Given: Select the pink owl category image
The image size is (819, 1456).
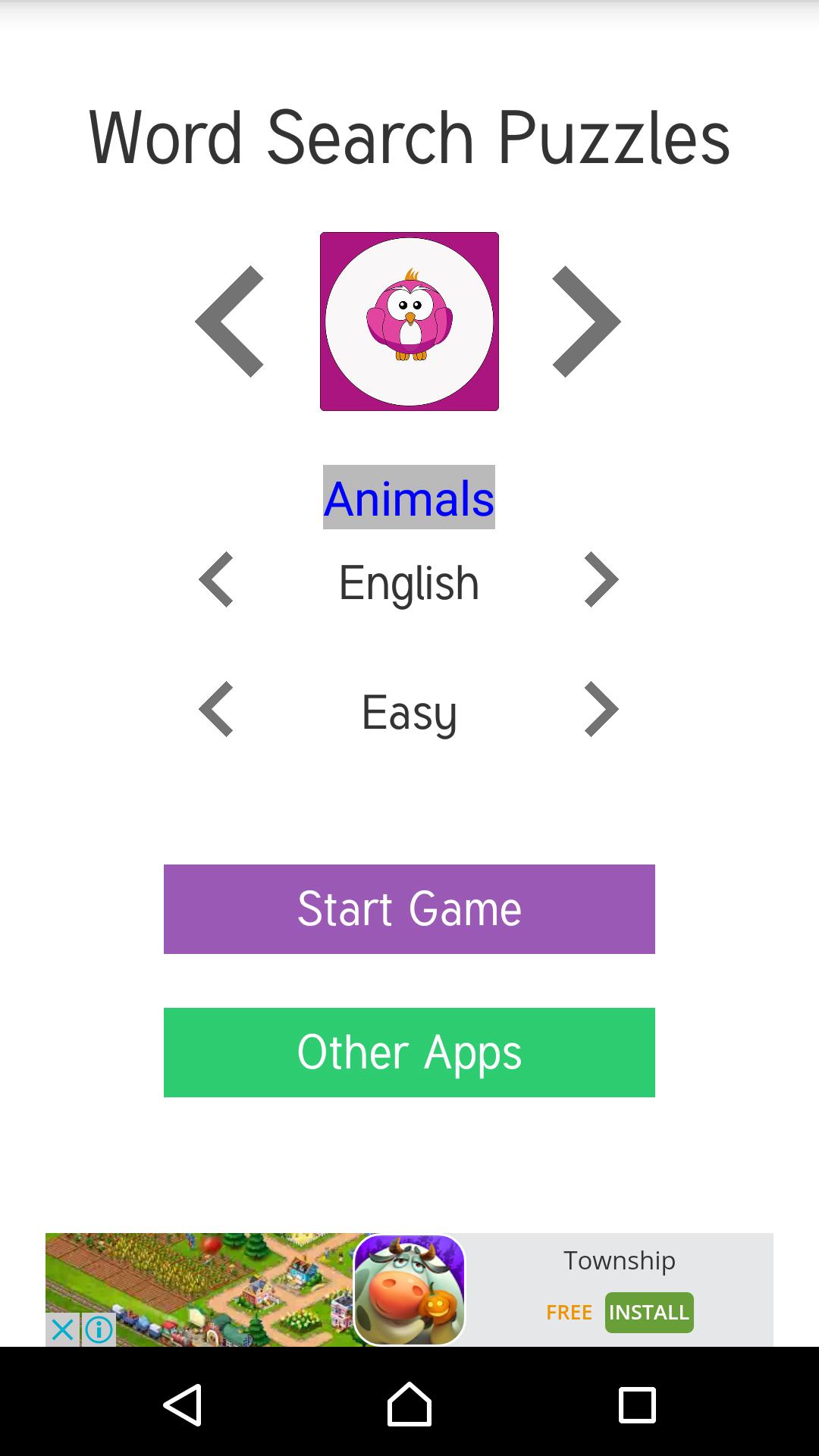Looking at the screenshot, I should [409, 321].
